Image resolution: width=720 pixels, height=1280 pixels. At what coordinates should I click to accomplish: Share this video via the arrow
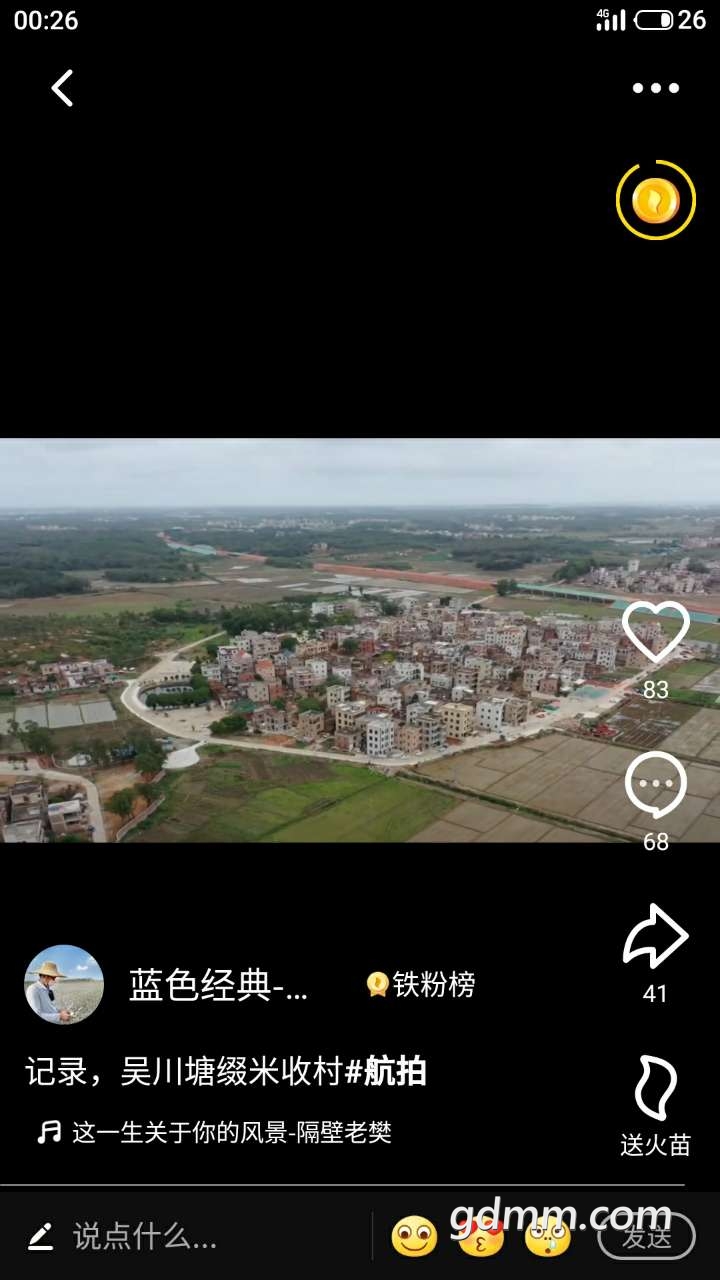(x=655, y=937)
